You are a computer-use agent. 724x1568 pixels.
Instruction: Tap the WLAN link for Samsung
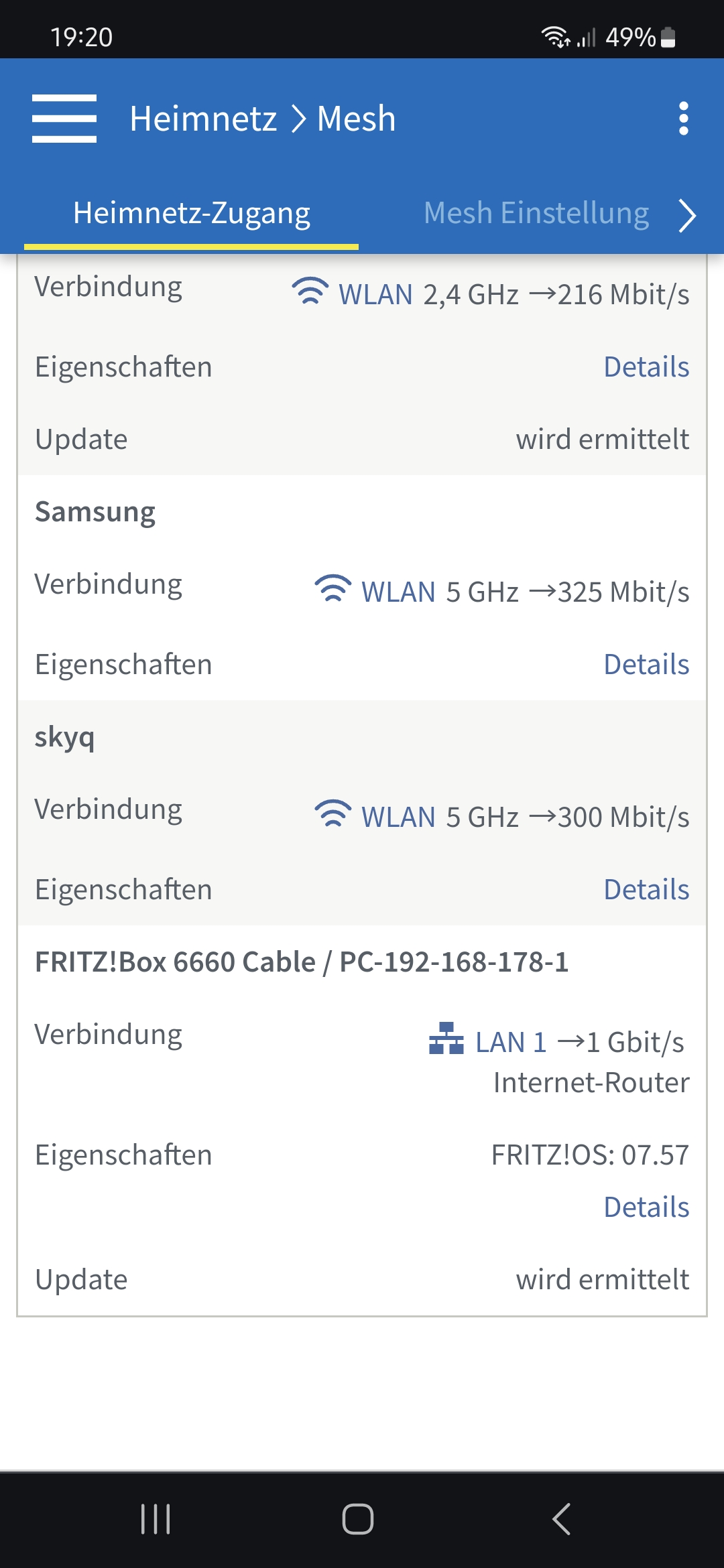click(x=398, y=592)
